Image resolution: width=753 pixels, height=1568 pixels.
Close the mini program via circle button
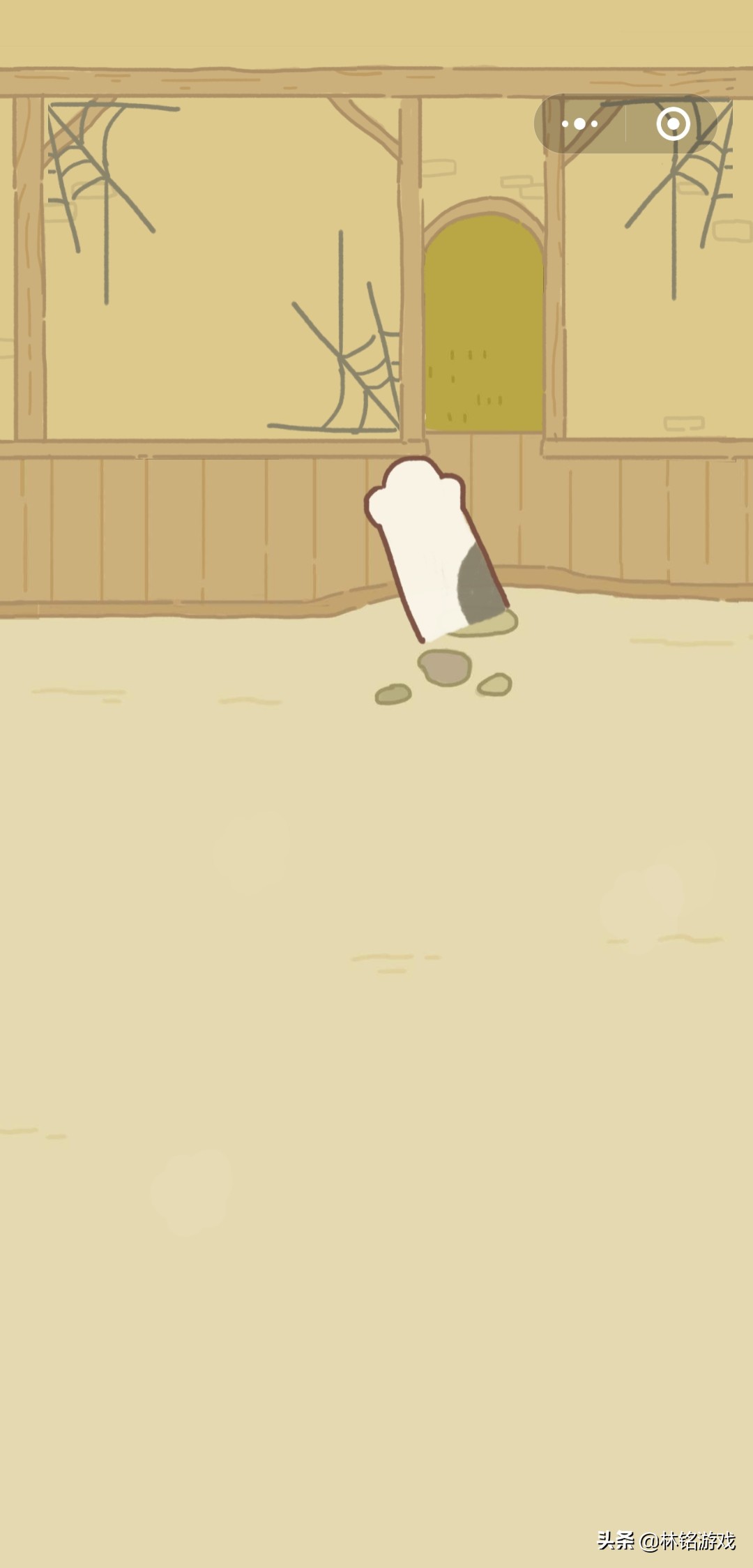(x=673, y=124)
